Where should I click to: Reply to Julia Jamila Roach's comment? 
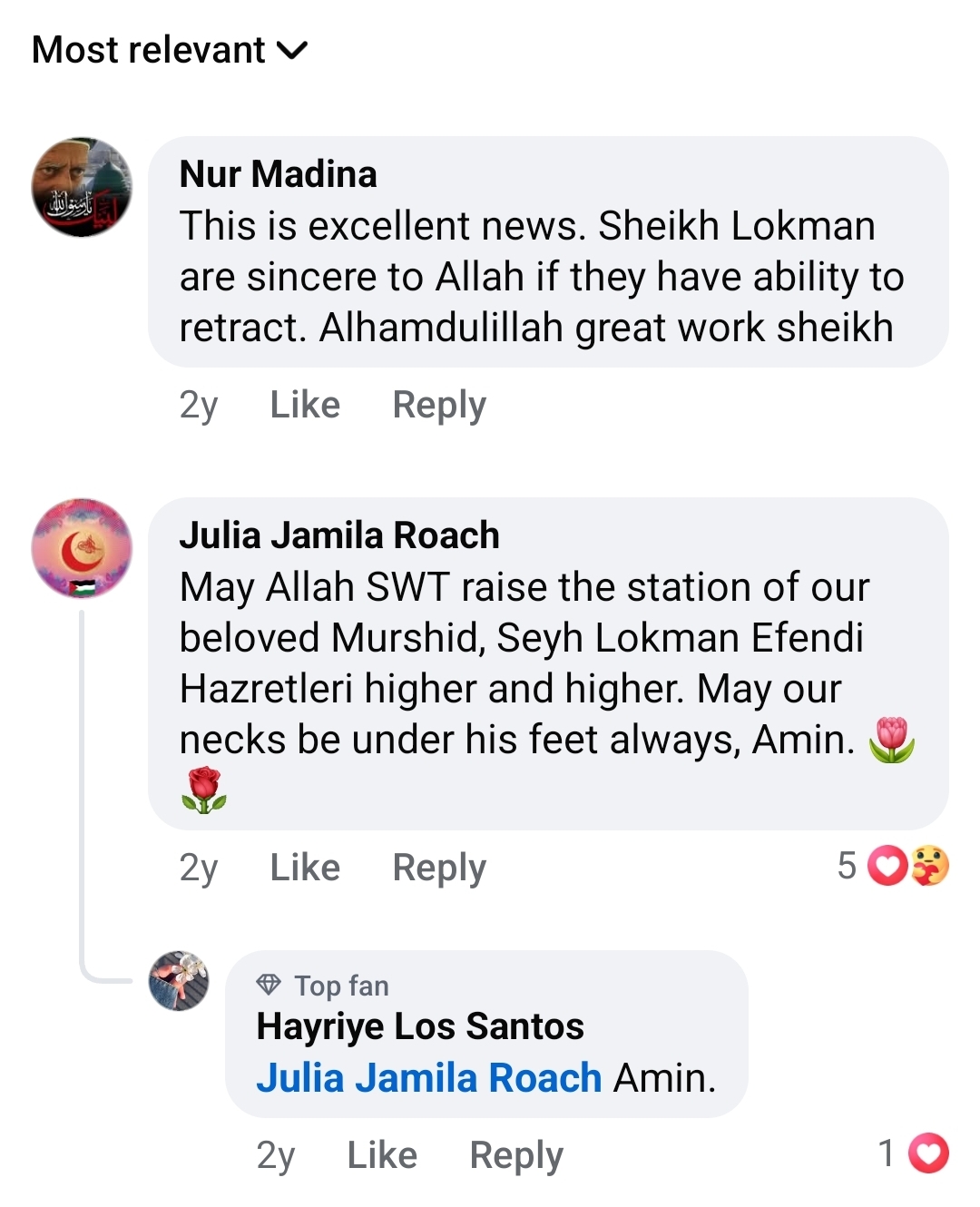tap(439, 868)
